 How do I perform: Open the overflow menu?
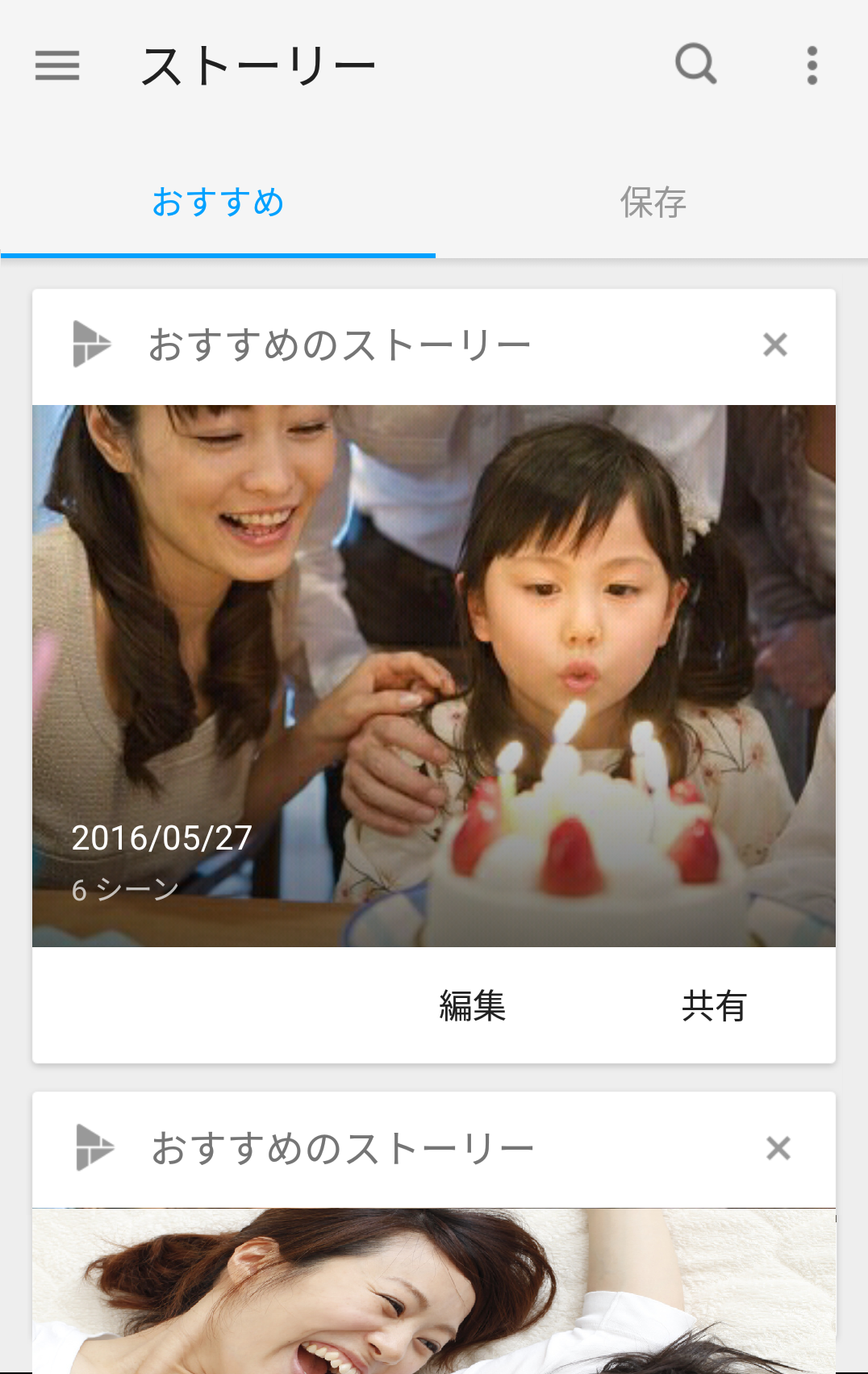pyautogui.click(x=812, y=65)
